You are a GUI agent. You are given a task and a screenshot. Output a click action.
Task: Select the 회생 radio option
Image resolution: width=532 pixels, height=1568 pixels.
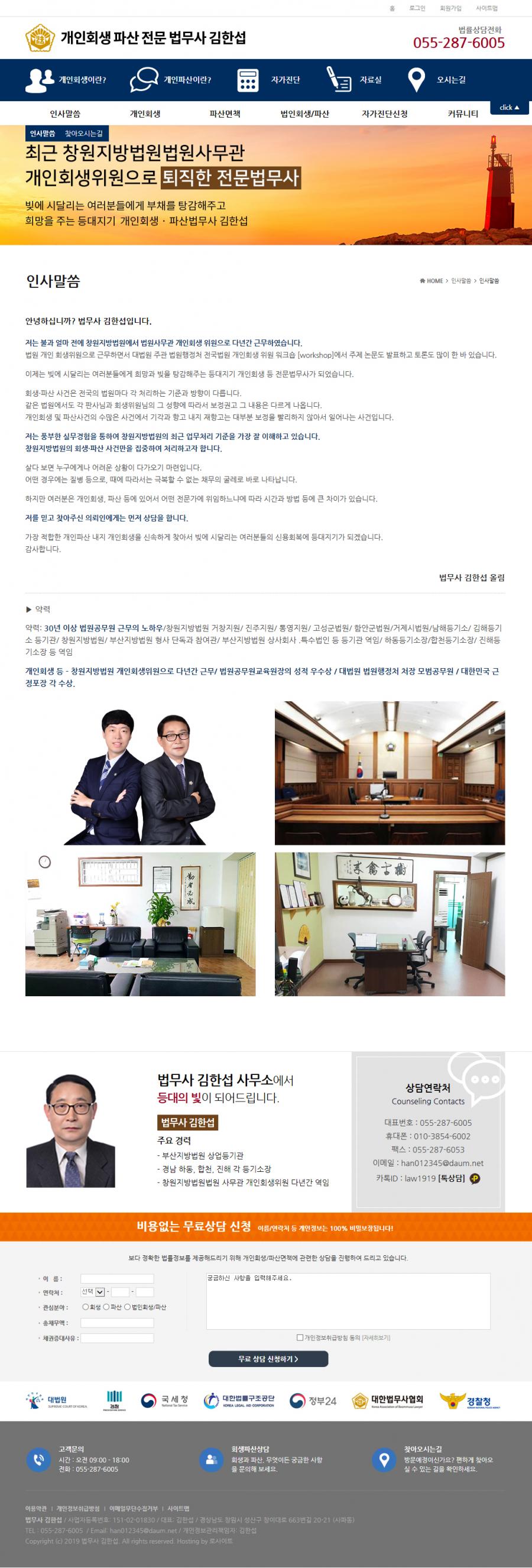(85, 1307)
